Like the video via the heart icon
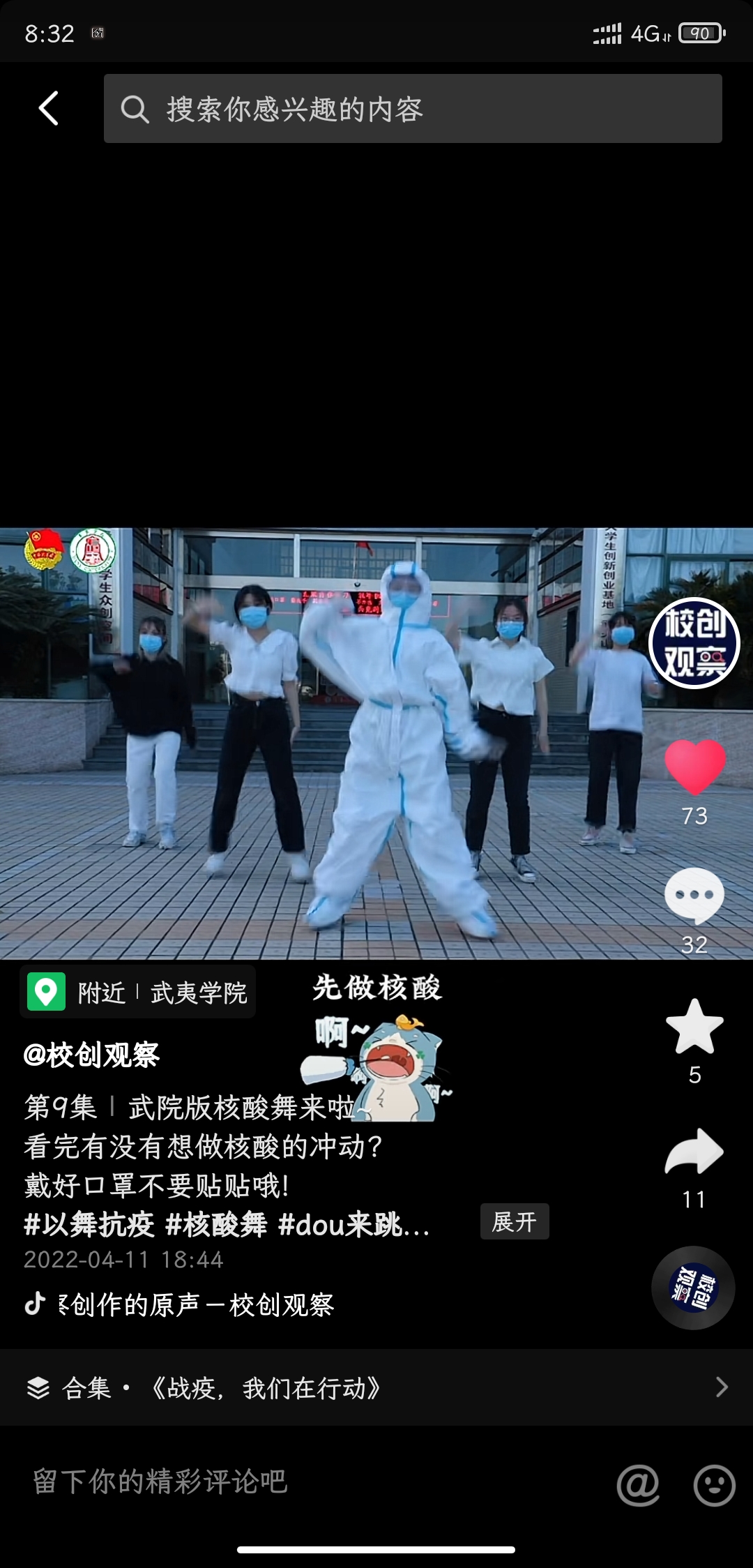The width and height of the screenshot is (753, 1568). (x=694, y=766)
